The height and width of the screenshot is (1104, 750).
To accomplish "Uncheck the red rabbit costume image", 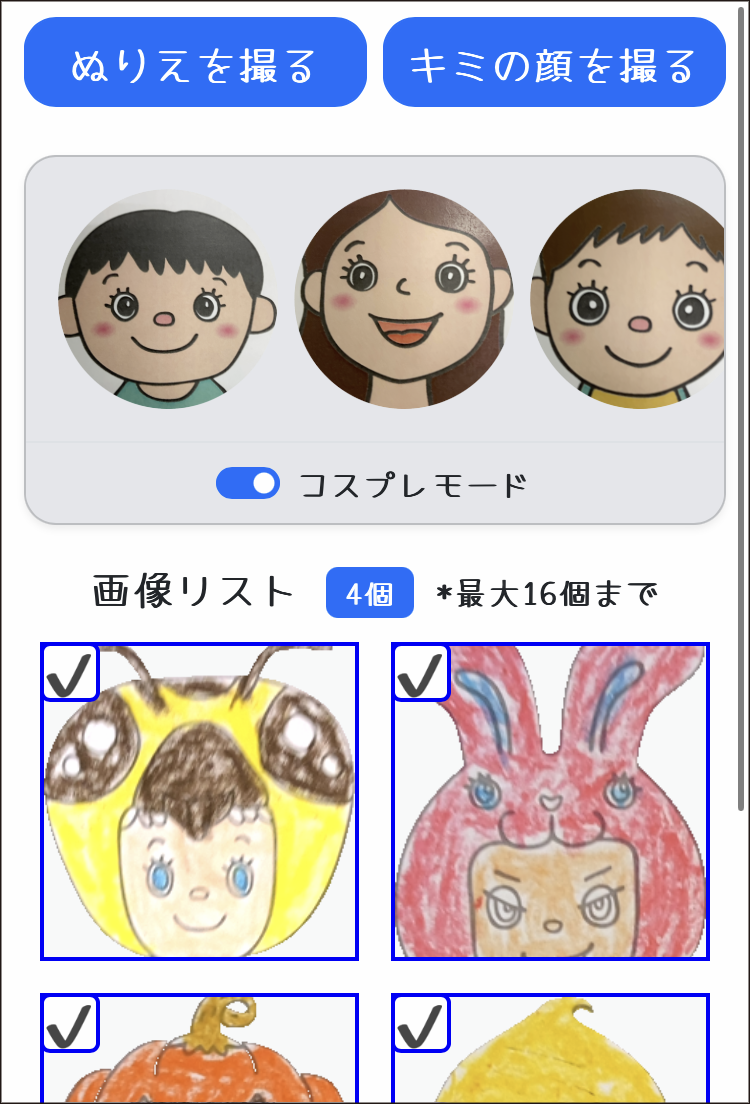I will point(421,673).
